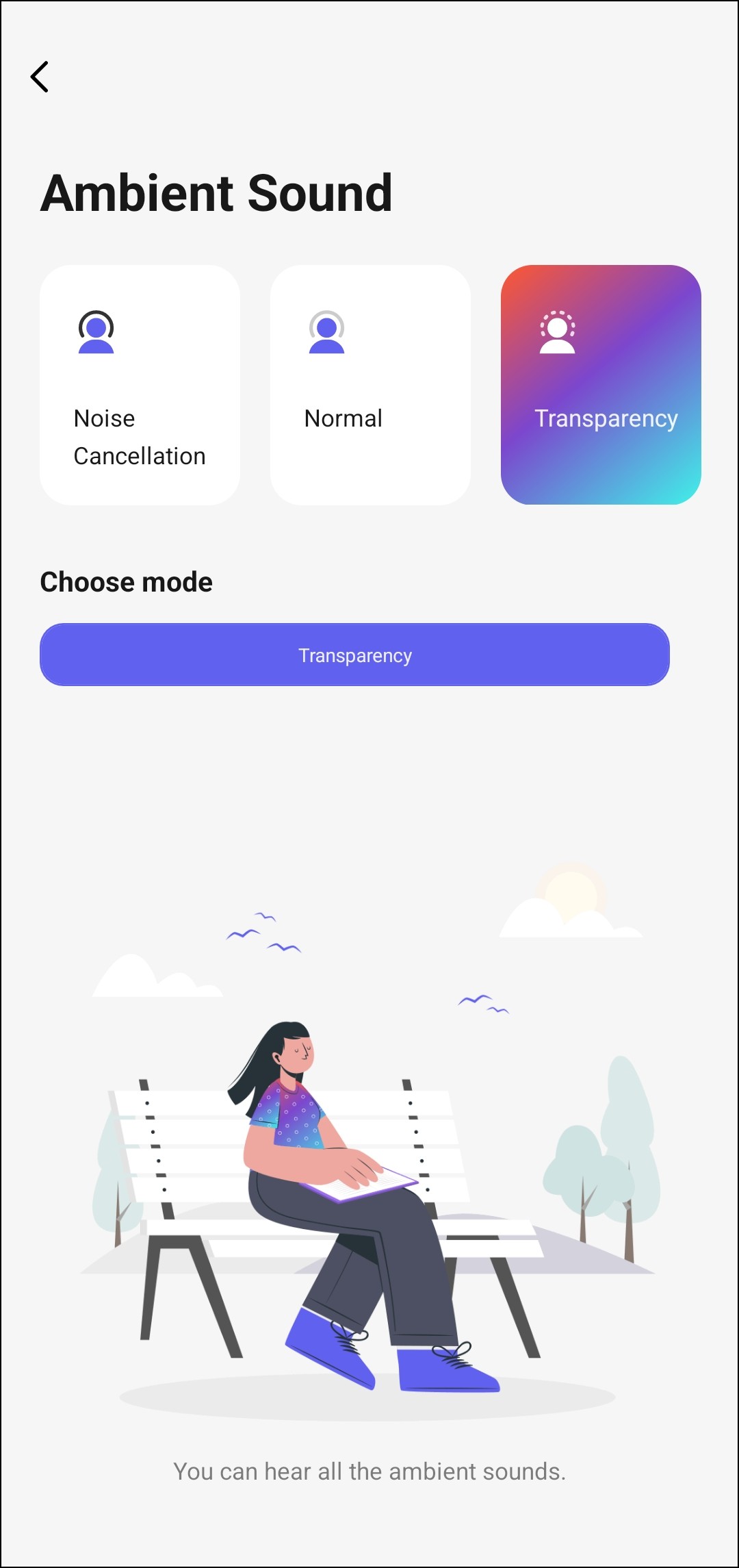Tap the highlighted Transparency mode card

[x=601, y=385]
